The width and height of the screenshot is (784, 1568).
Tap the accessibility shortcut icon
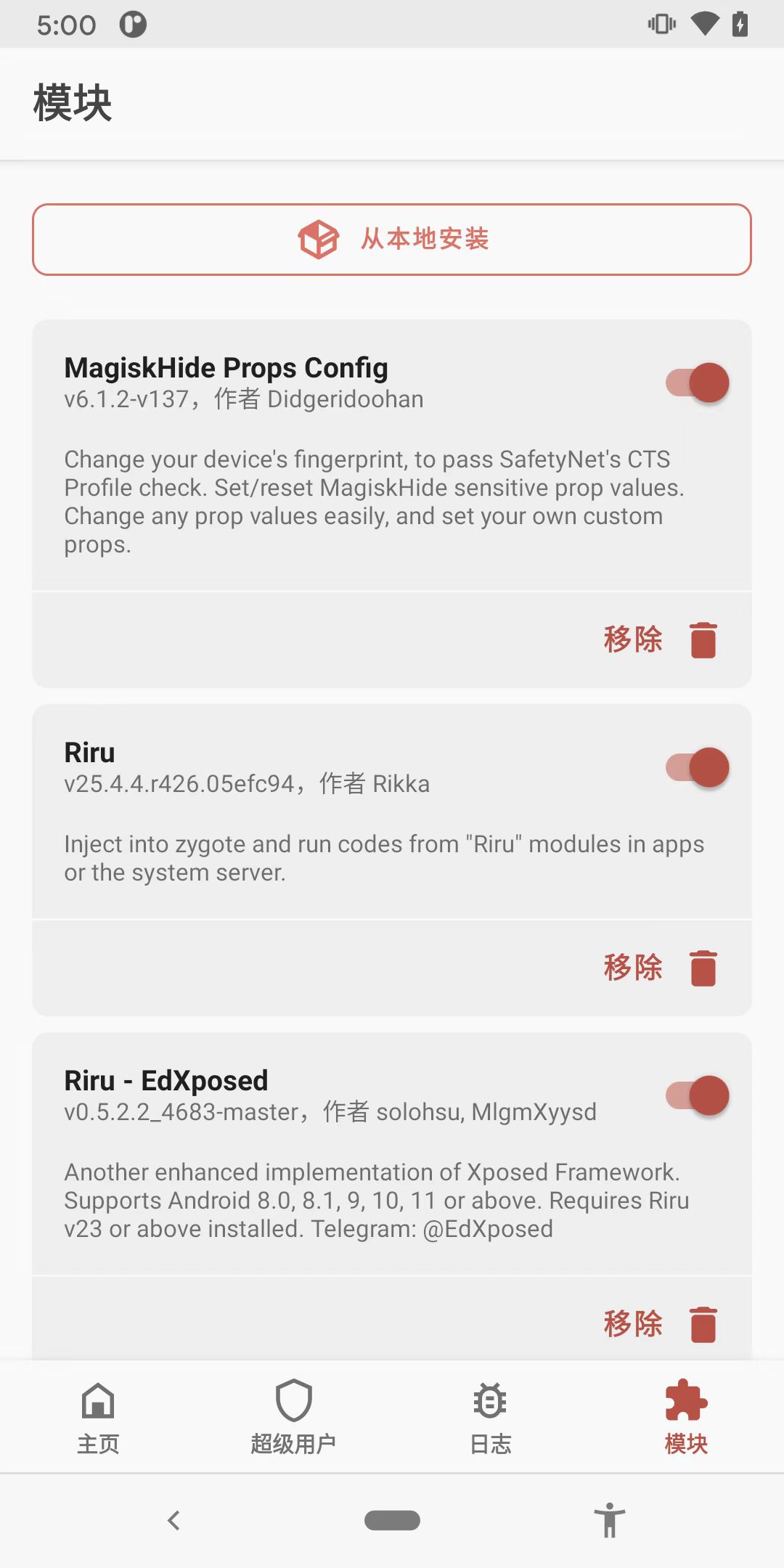click(609, 1520)
